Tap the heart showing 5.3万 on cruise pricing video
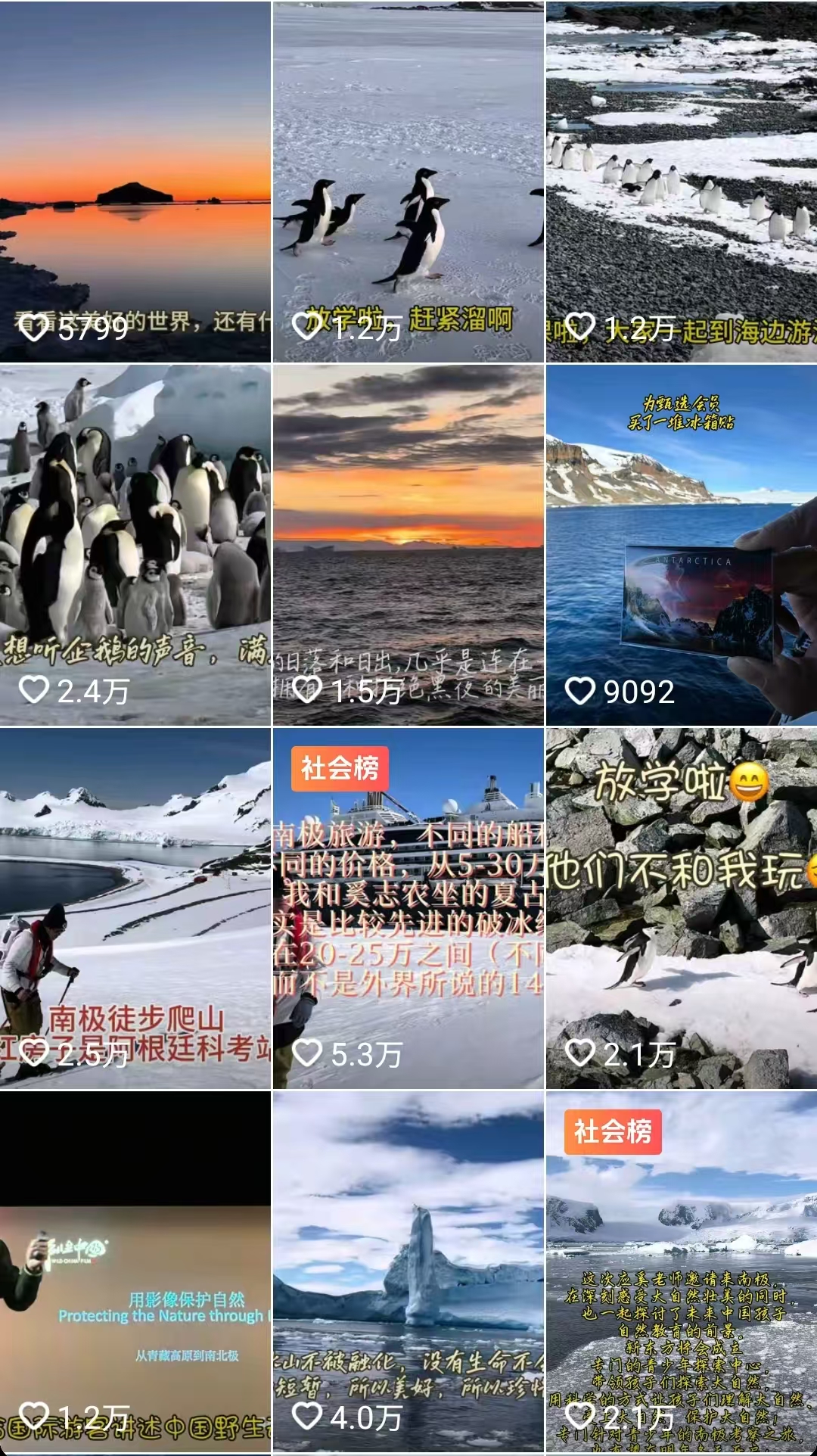Image resolution: width=817 pixels, height=1456 pixels. click(x=306, y=1050)
